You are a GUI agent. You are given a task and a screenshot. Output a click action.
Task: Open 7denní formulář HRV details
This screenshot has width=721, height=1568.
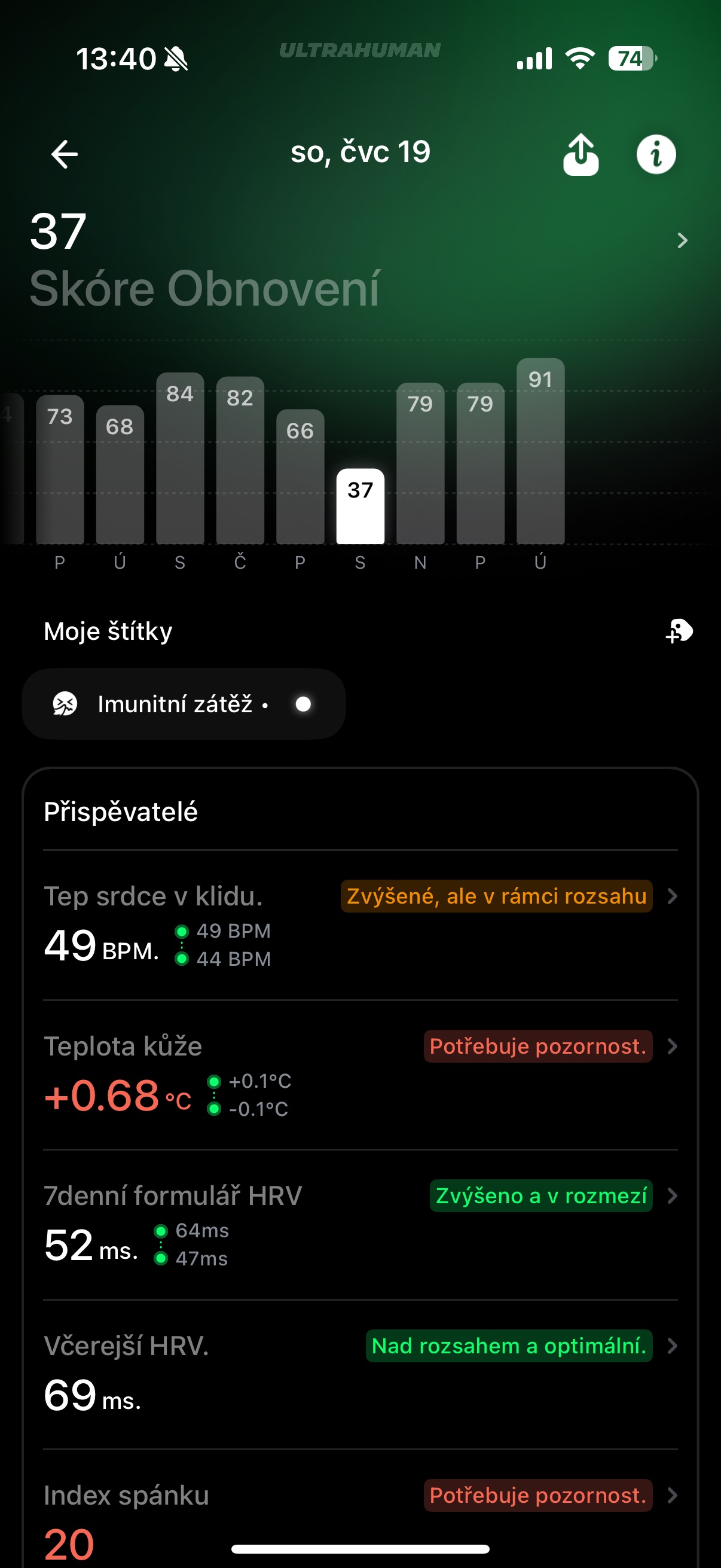672,1195
